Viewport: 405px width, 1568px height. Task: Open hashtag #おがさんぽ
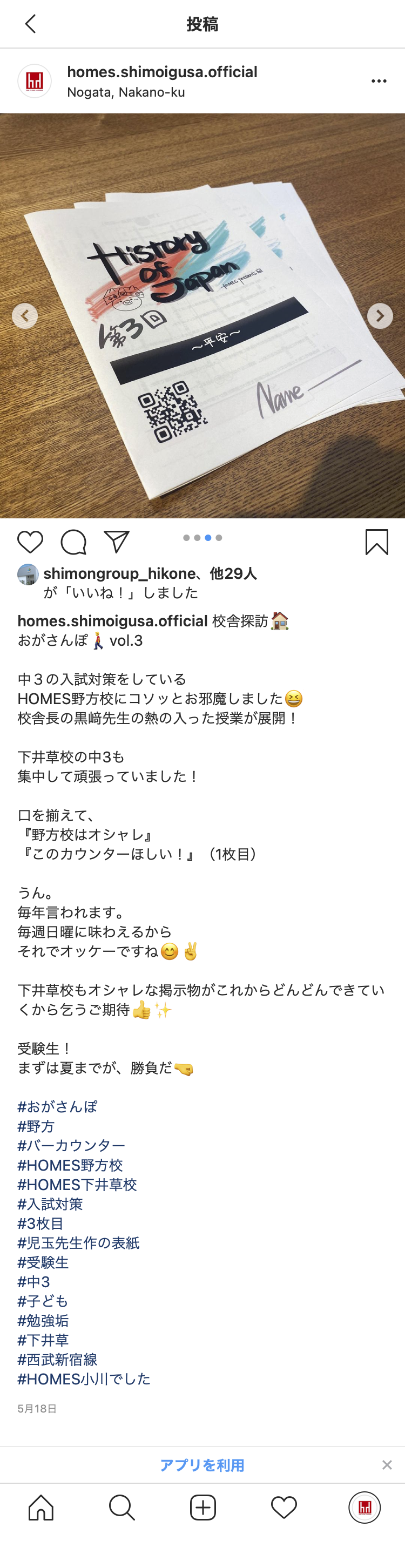coord(57,1106)
